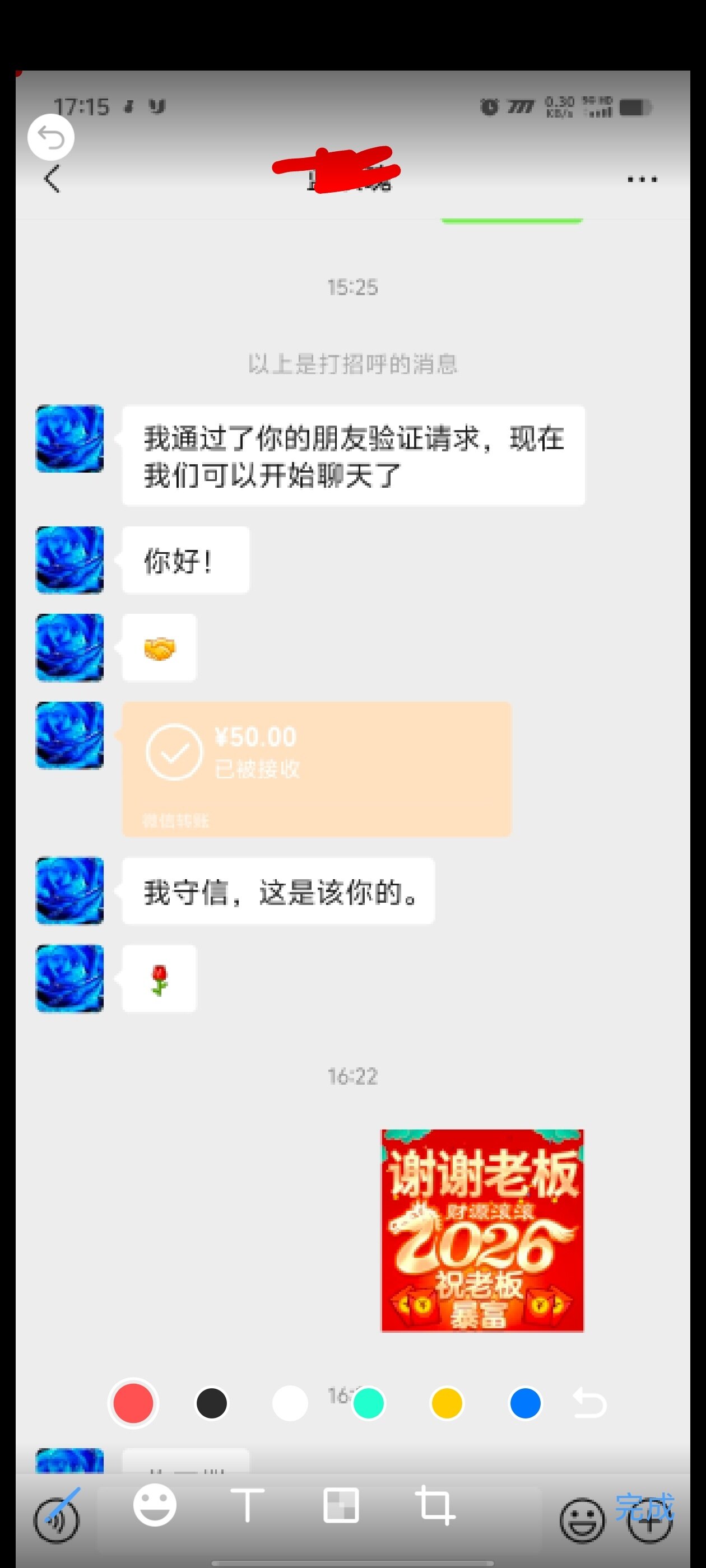Choose the black brush color
Screen dimensions: 706x1568
(x=211, y=1403)
